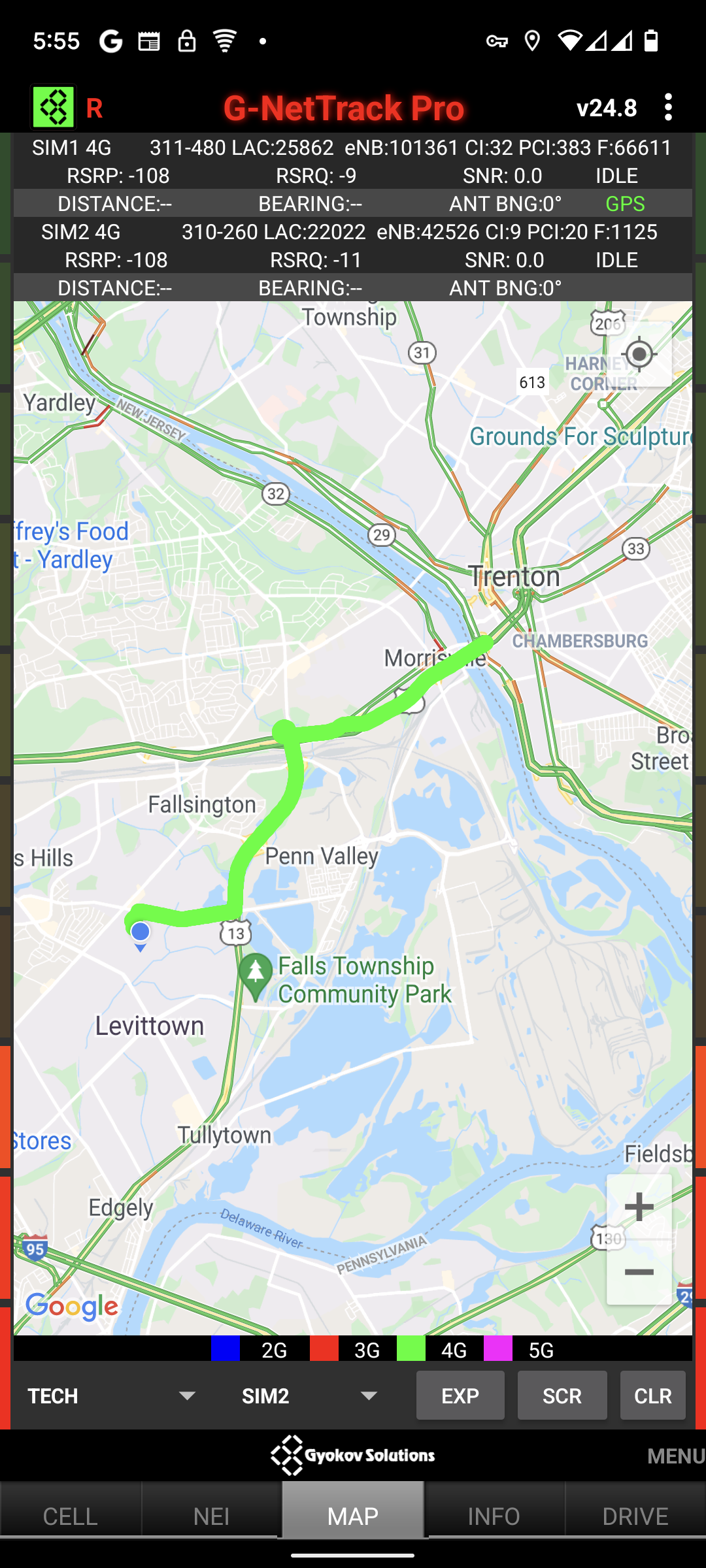The height and width of the screenshot is (1568, 706).
Task: Center map on my location
Action: (639, 355)
